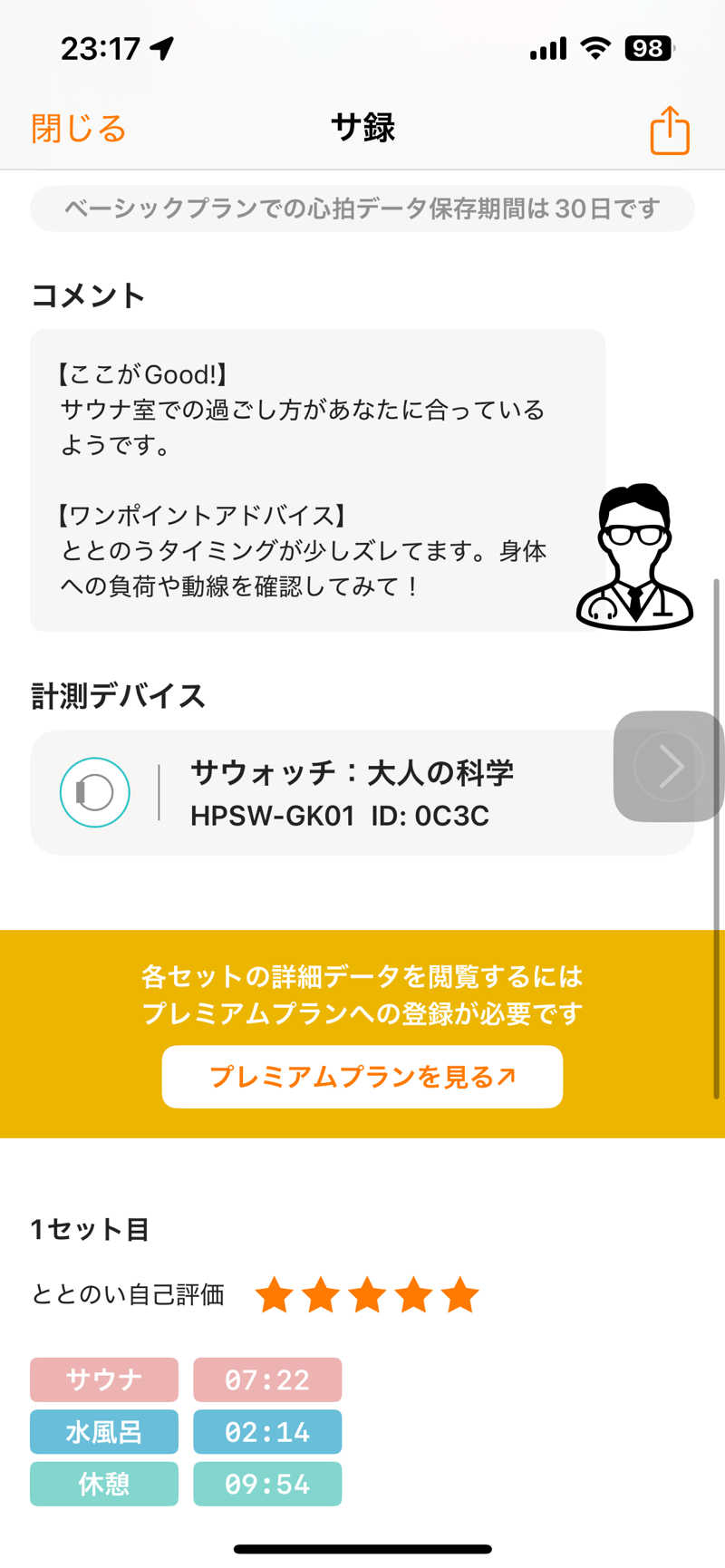This screenshot has width=725, height=1568.
Task: Set the fifth star in ととのい自己評価
Action: (459, 1294)
